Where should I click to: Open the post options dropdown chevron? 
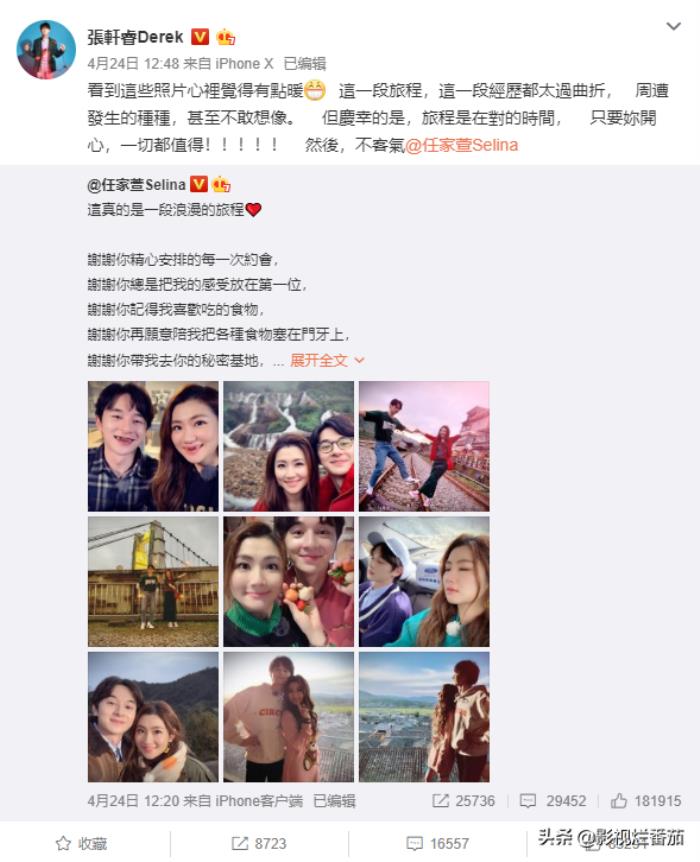pos(673,27)
